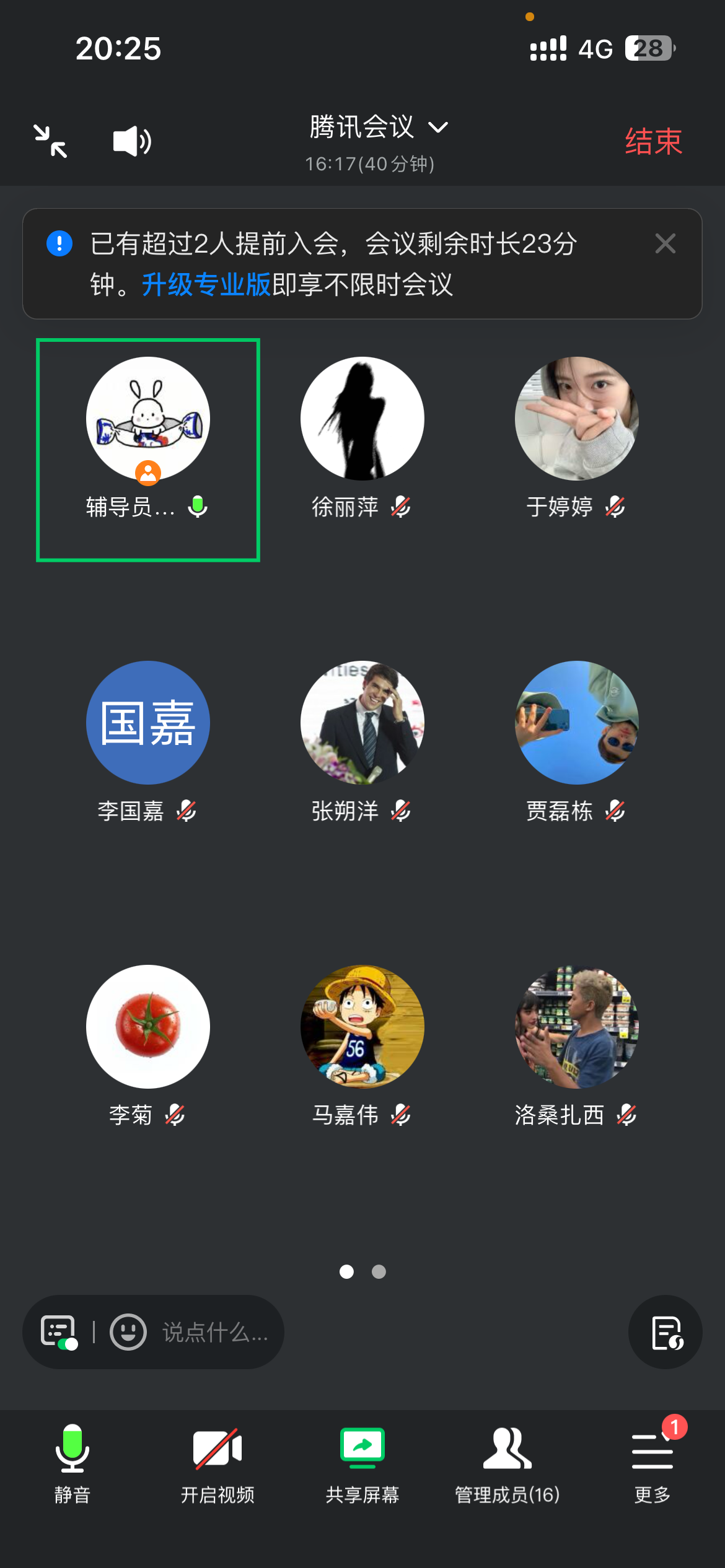Select participant 洛桑扎西

[576, 1027]
